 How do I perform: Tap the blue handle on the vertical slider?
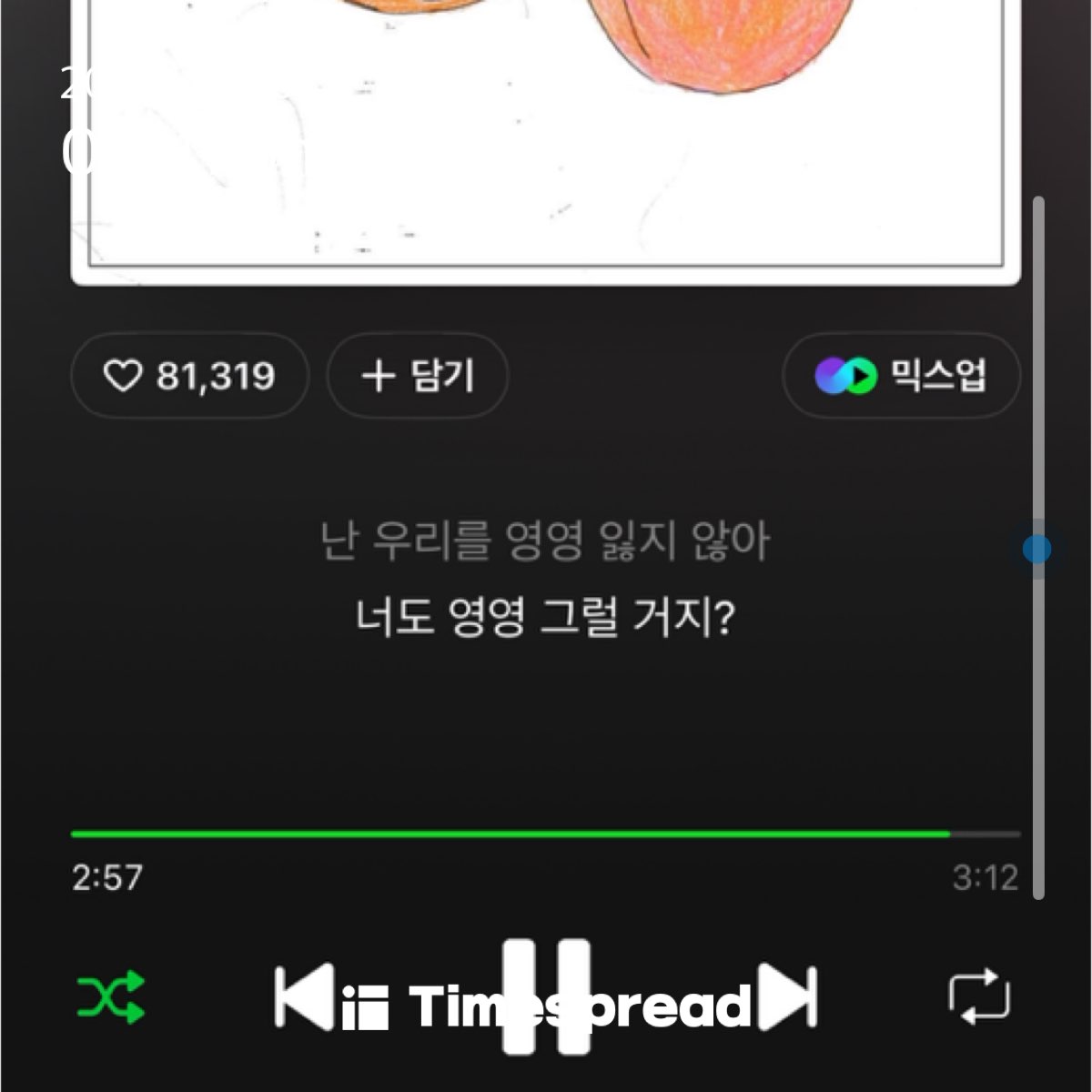tap(1036, 549)
